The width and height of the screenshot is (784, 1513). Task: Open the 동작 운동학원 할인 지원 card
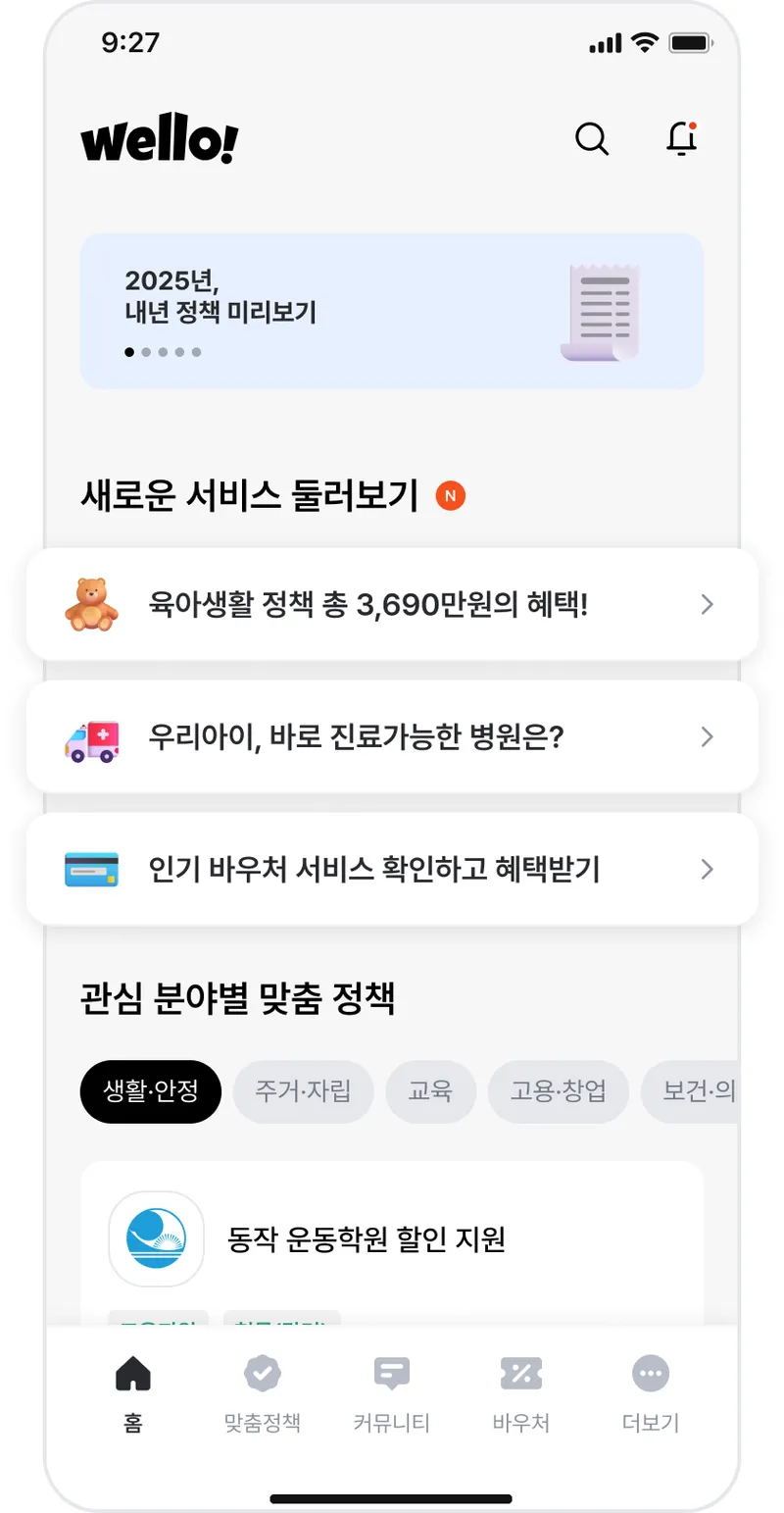coord(392,1239)
